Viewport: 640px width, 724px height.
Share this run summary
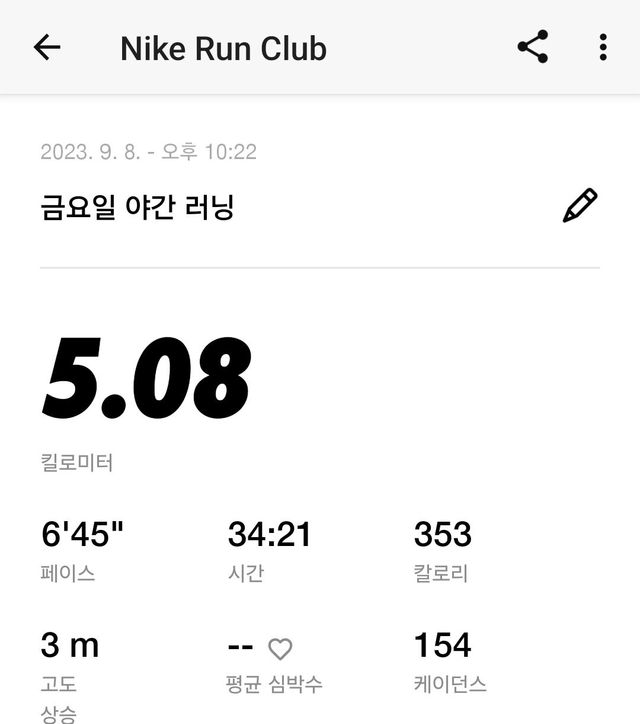click(532, 47)
